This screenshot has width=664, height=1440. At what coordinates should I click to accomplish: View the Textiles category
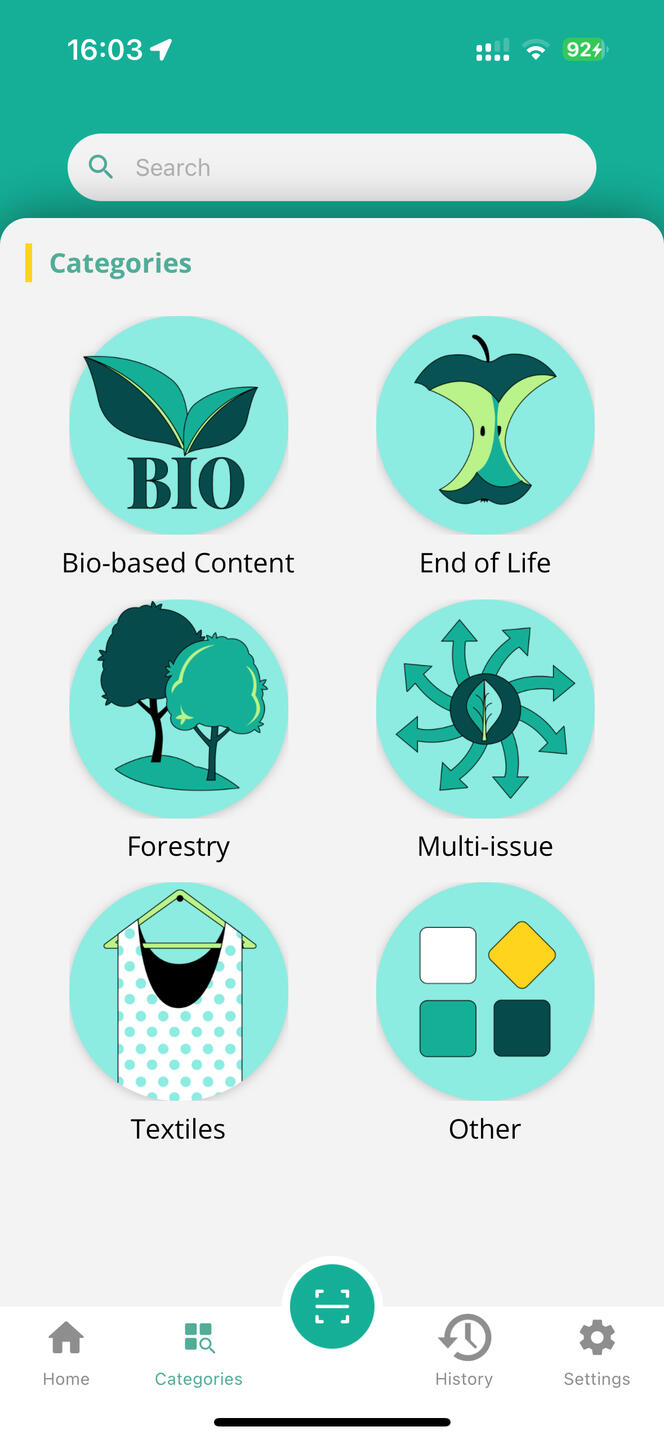click(178, 992)
